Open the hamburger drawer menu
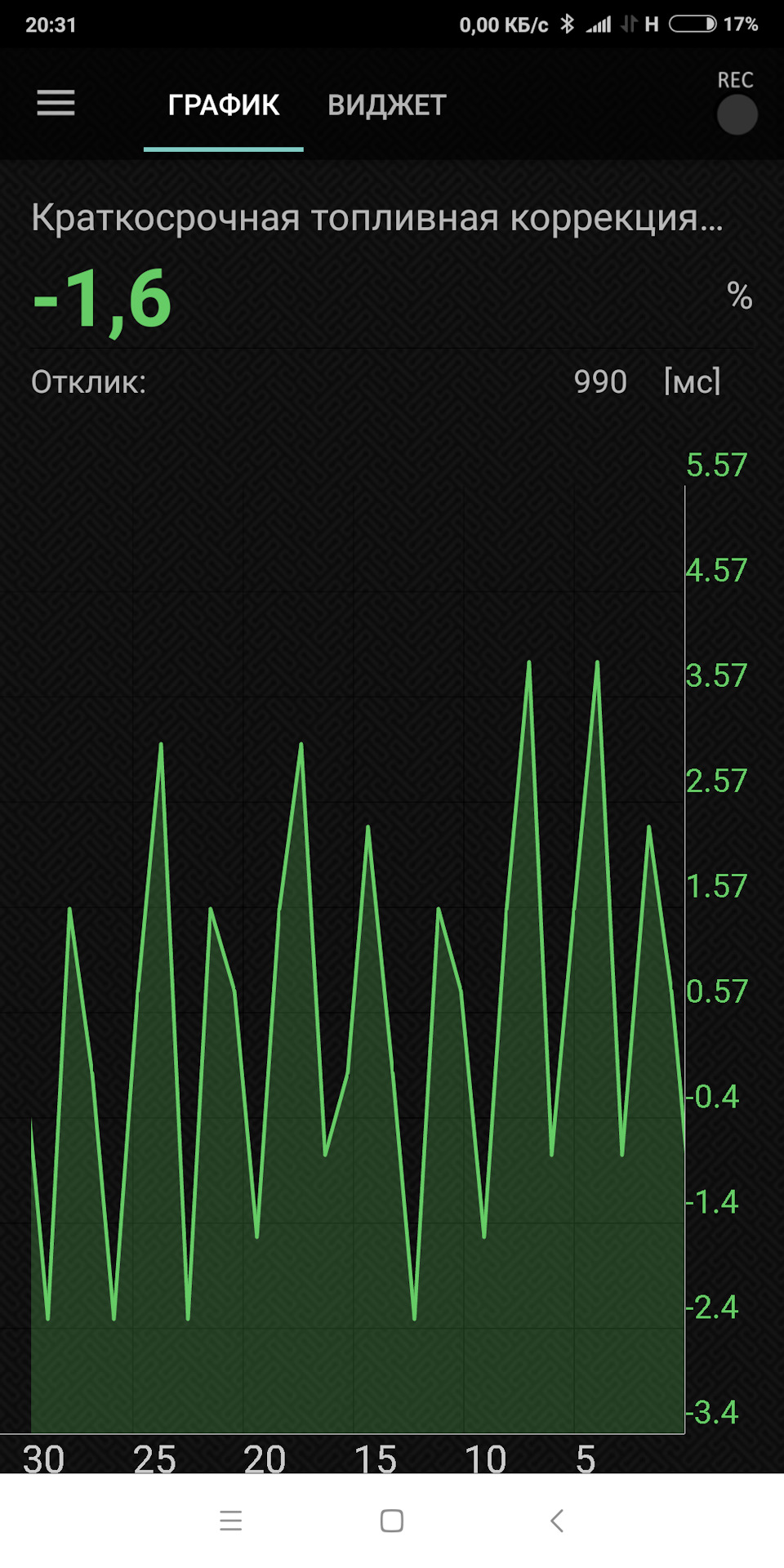The image size is (784, 1568). tap(56, 103)
